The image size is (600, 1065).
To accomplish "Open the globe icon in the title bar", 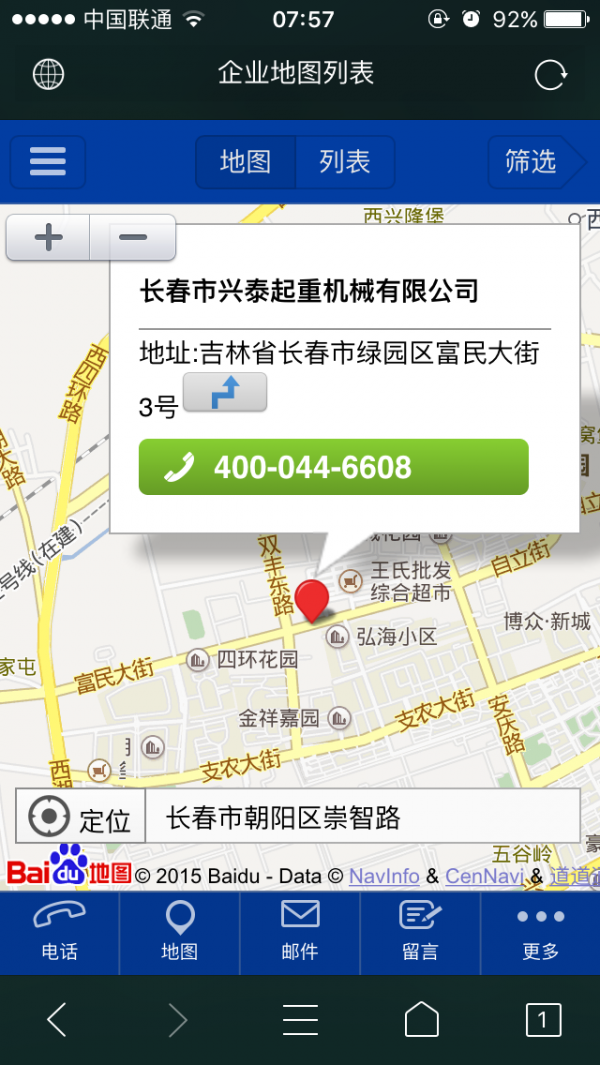I will tap(48, 74).
